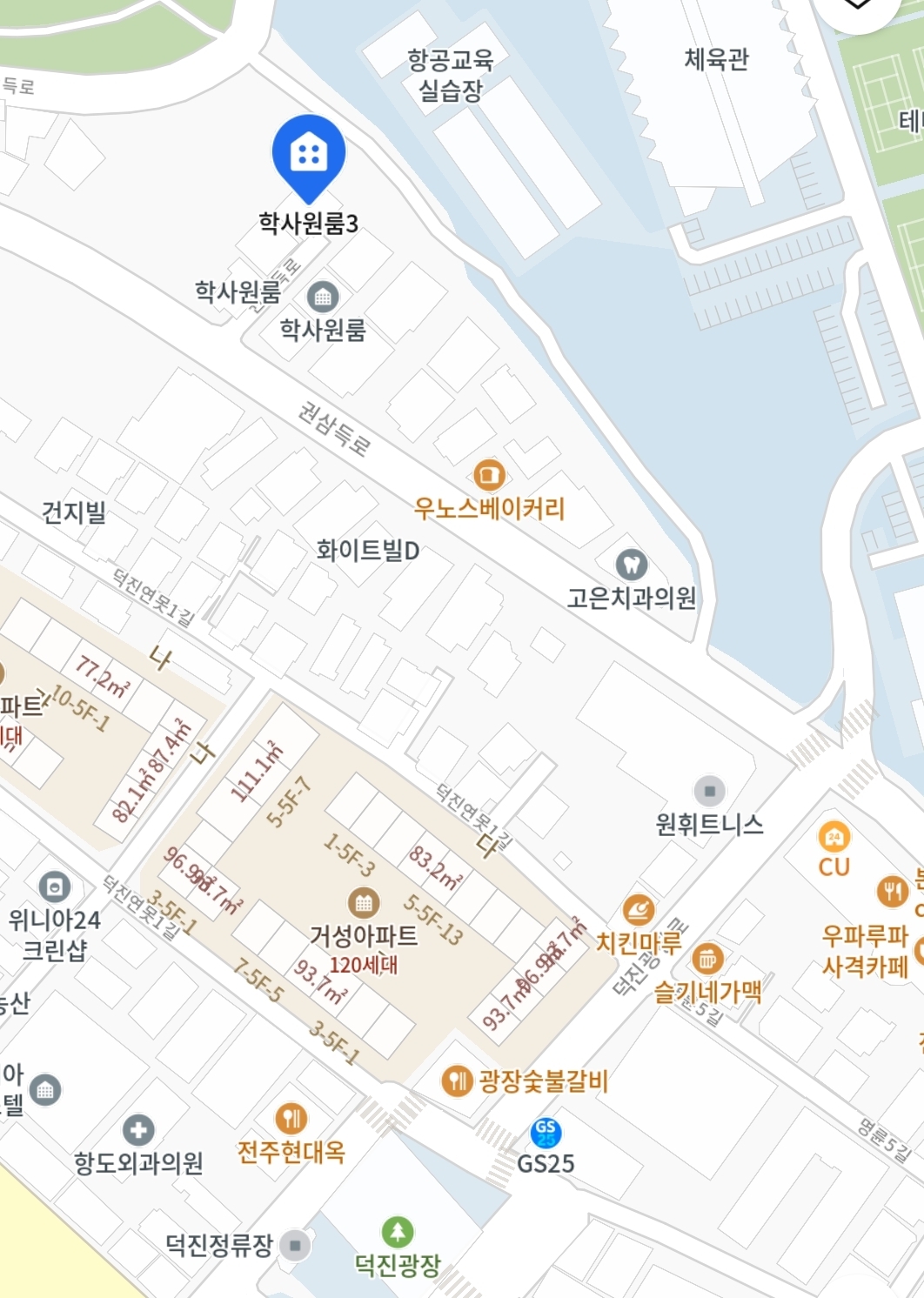
Task: Select the 항도외과의원 clinic marker
Action: [x=138, y=1130]
